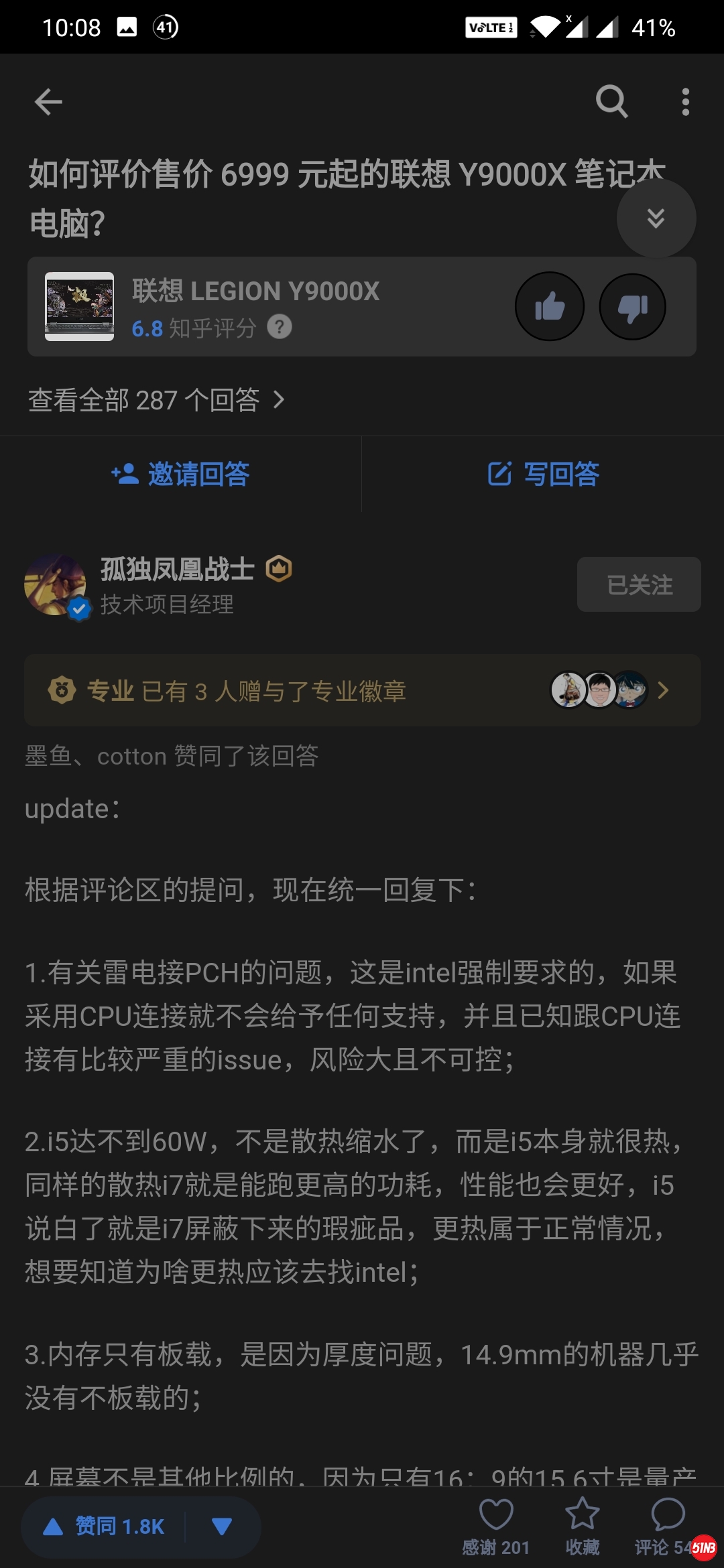Give Legion Y9000X a thumbs up
This screenshot has width=724, height=1568.
pos(550,307)
